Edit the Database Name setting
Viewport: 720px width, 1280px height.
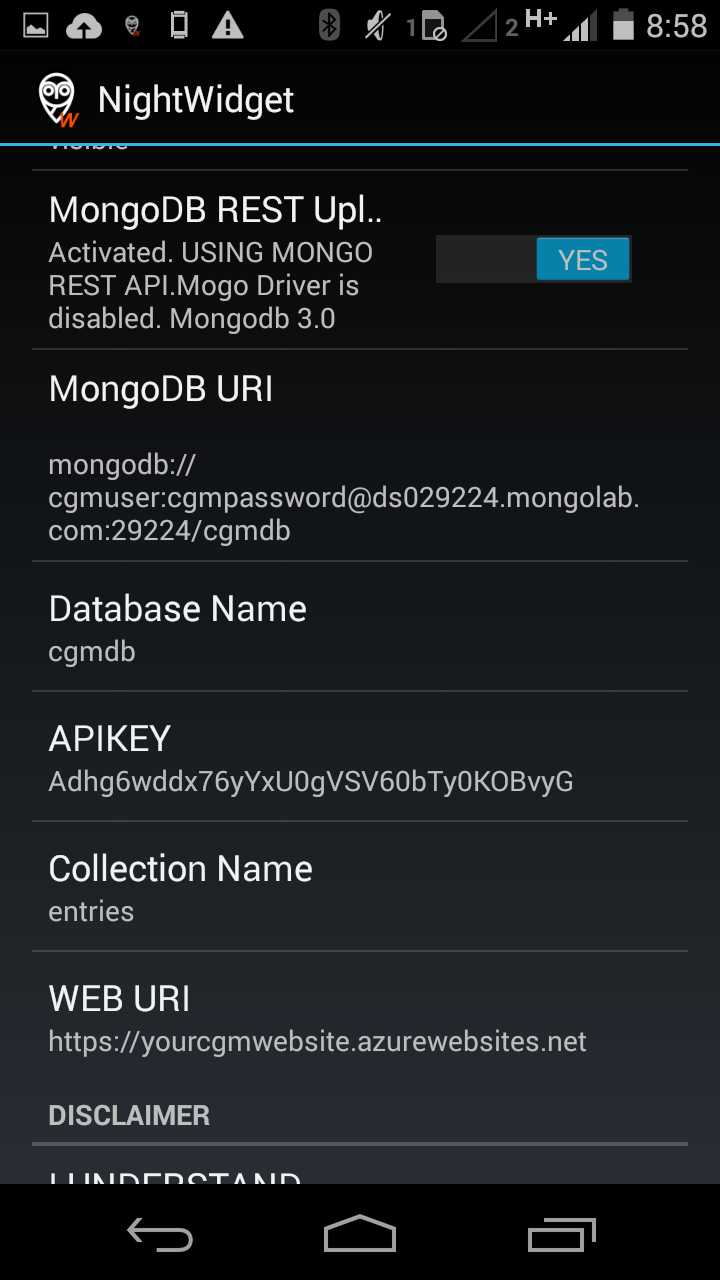tap(359, 627)
